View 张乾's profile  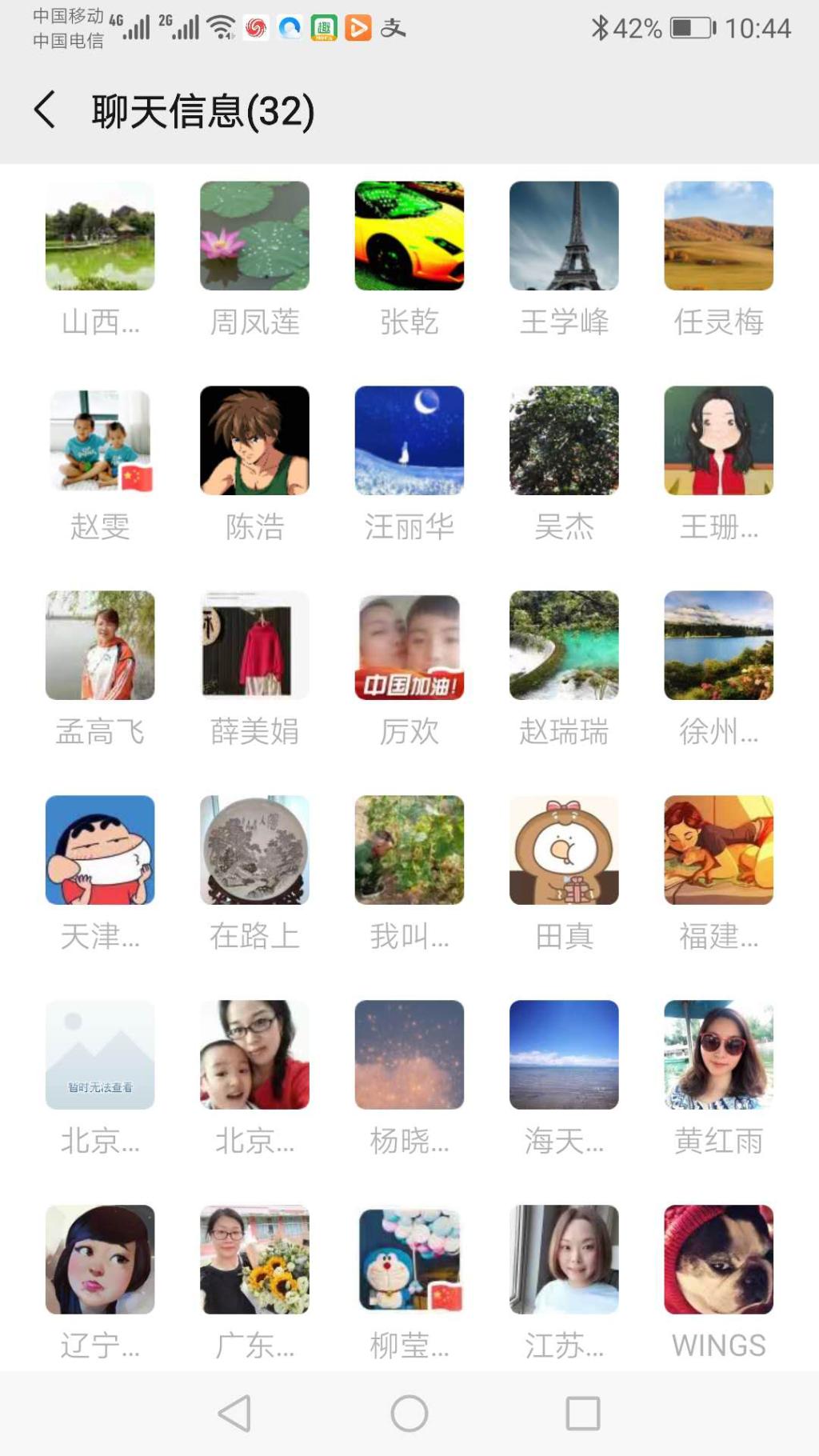[409, 236]
